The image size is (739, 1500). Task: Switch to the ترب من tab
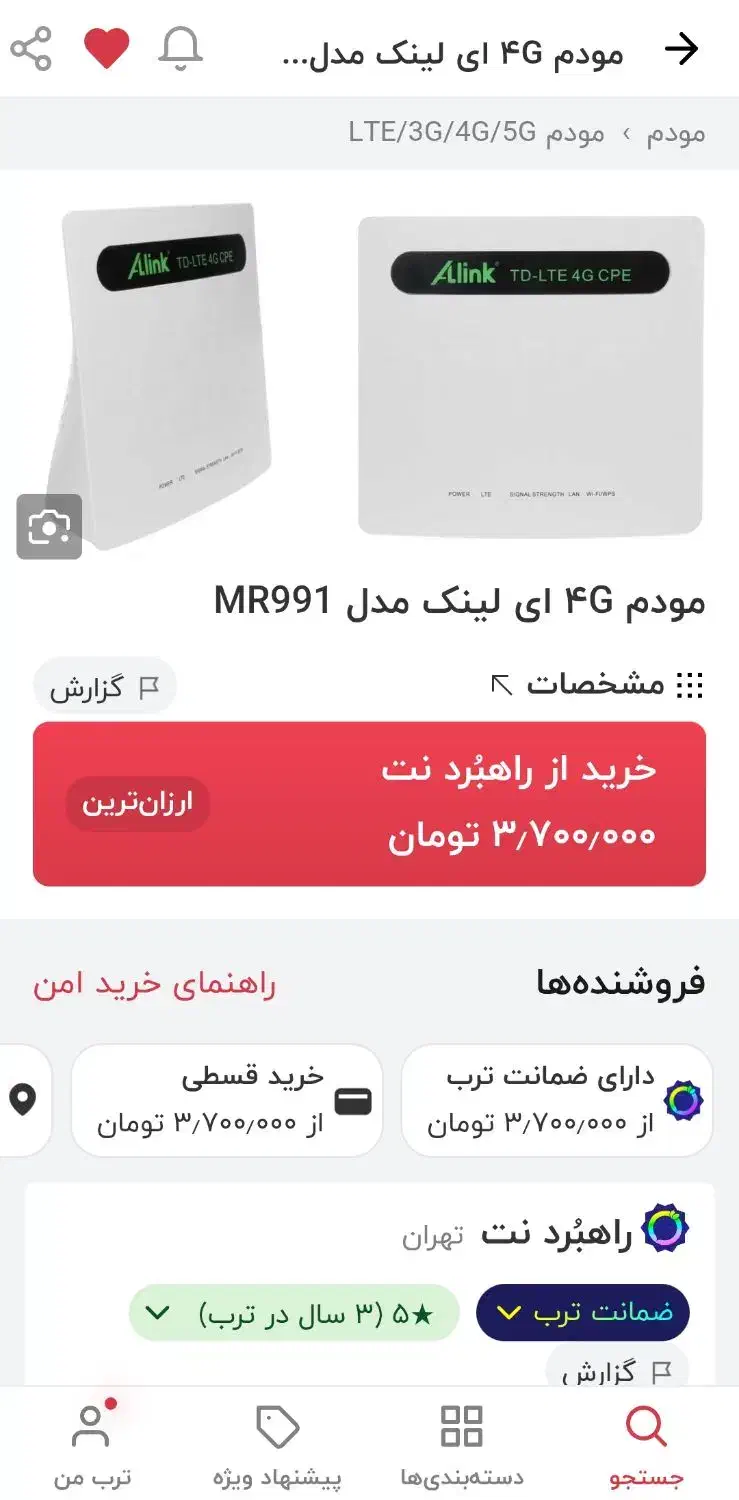pyautogui.click(x=92, y=1445)
